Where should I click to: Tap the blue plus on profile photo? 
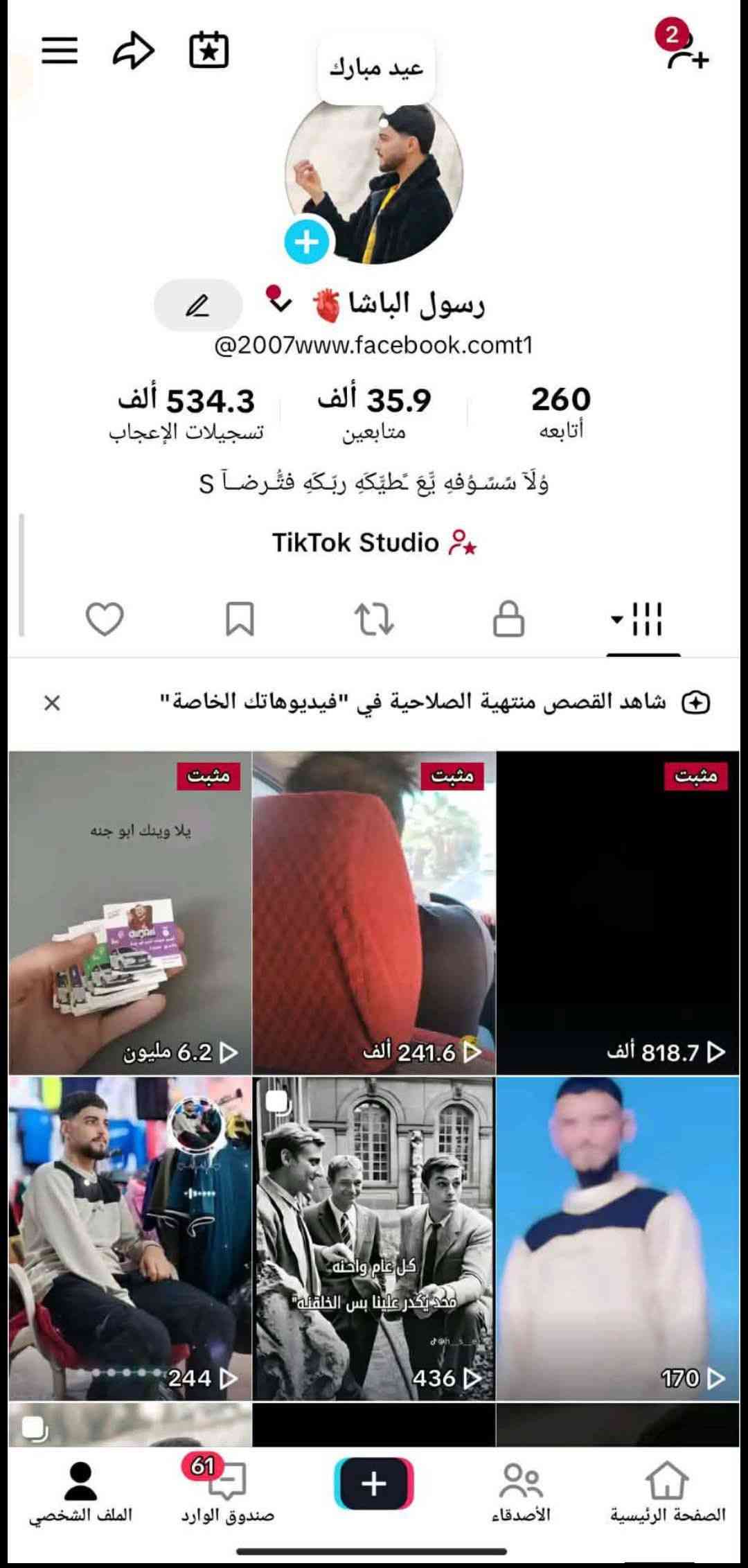pyautogui.click(x=306, y=242)
